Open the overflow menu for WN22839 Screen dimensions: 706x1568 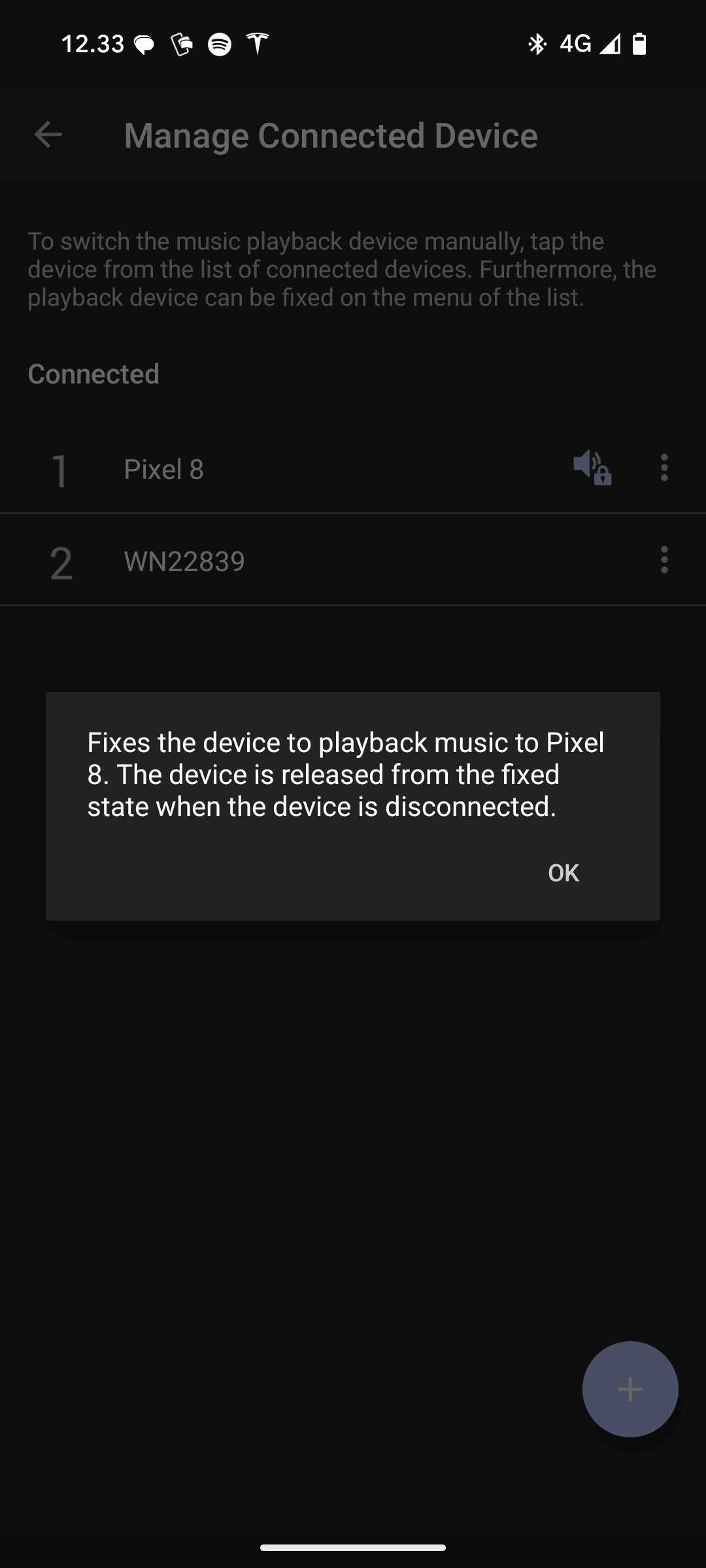pos(664,560)
